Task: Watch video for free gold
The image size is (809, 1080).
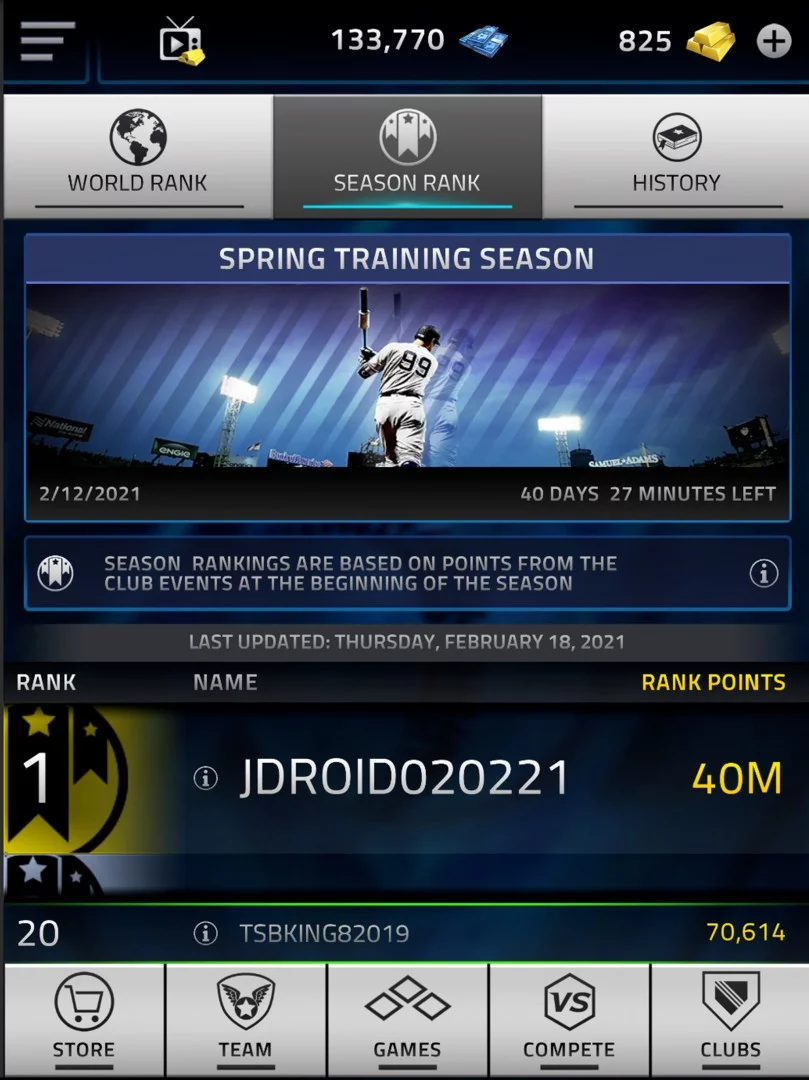Action: coord(181,42)
